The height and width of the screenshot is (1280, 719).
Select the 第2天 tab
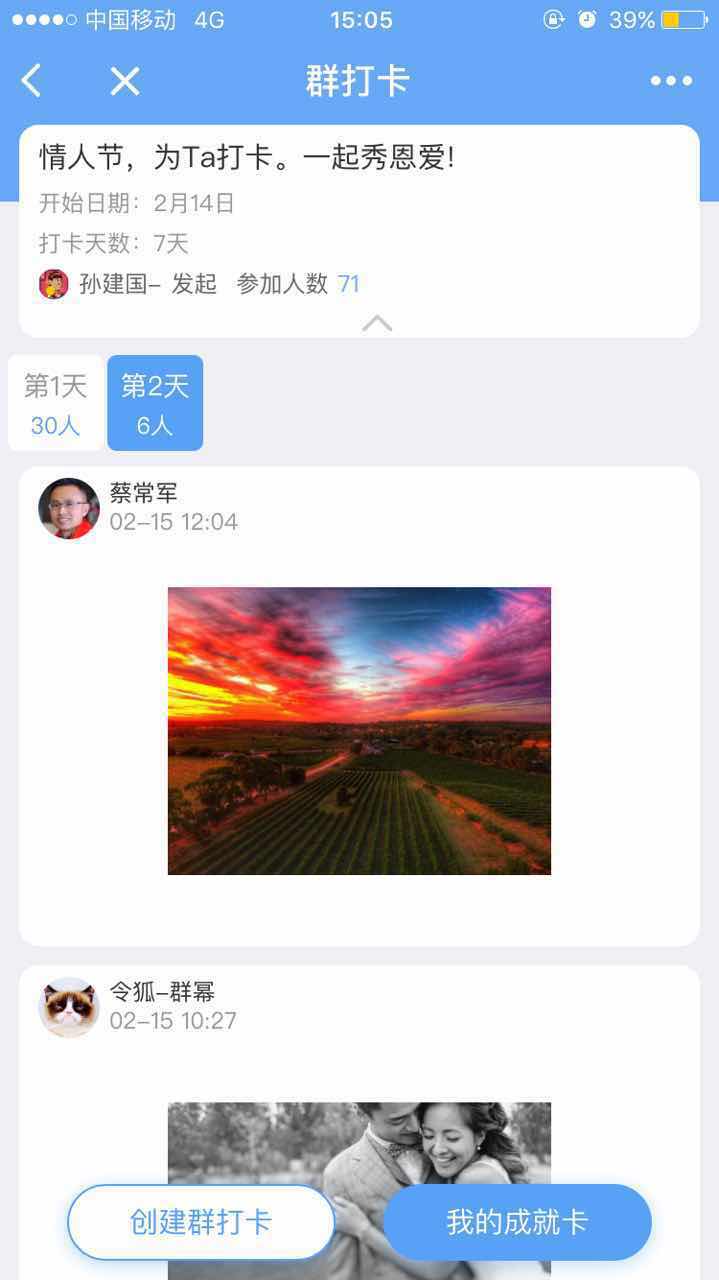[x=155, y=403]
